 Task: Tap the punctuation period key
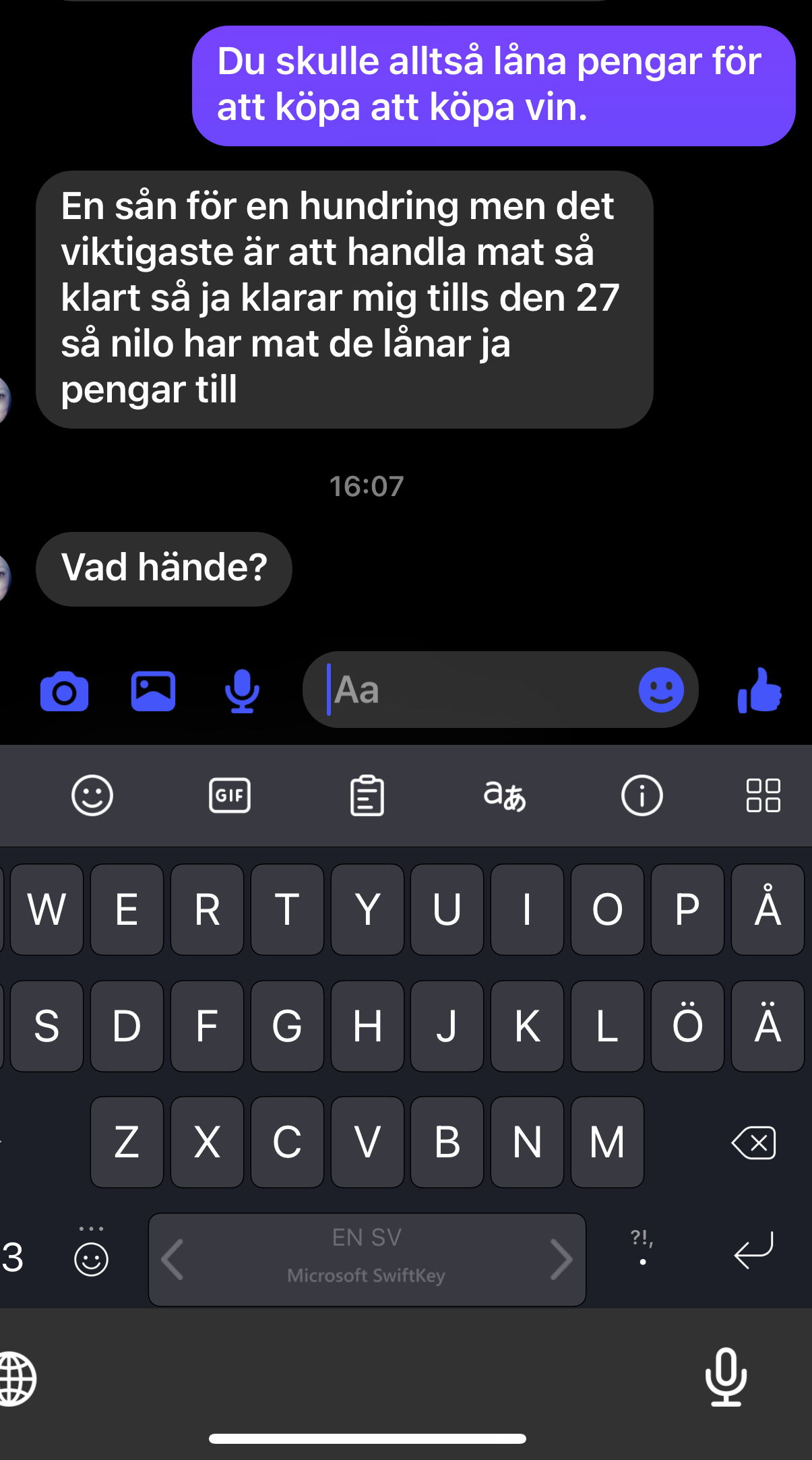click(643, 1250)
